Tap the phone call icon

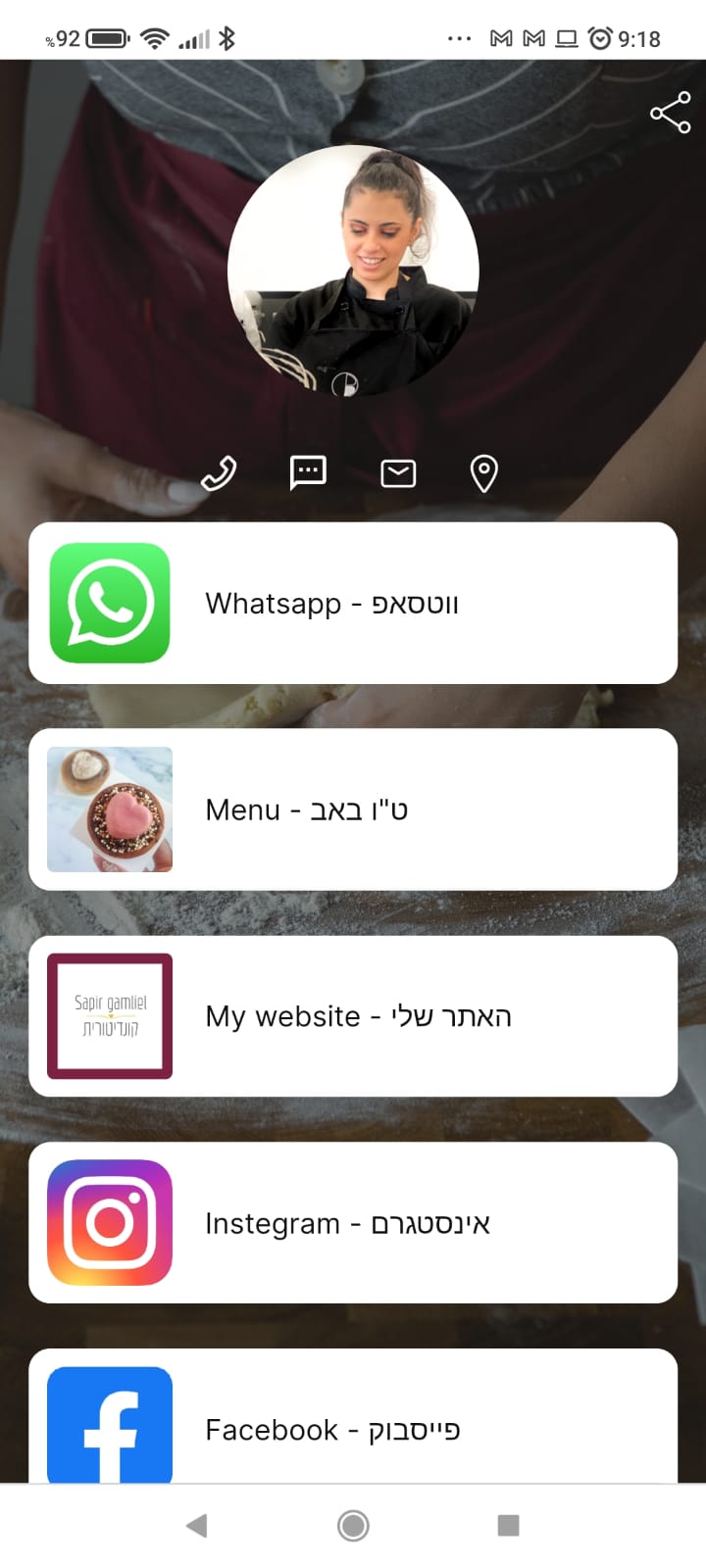[219, 473]
